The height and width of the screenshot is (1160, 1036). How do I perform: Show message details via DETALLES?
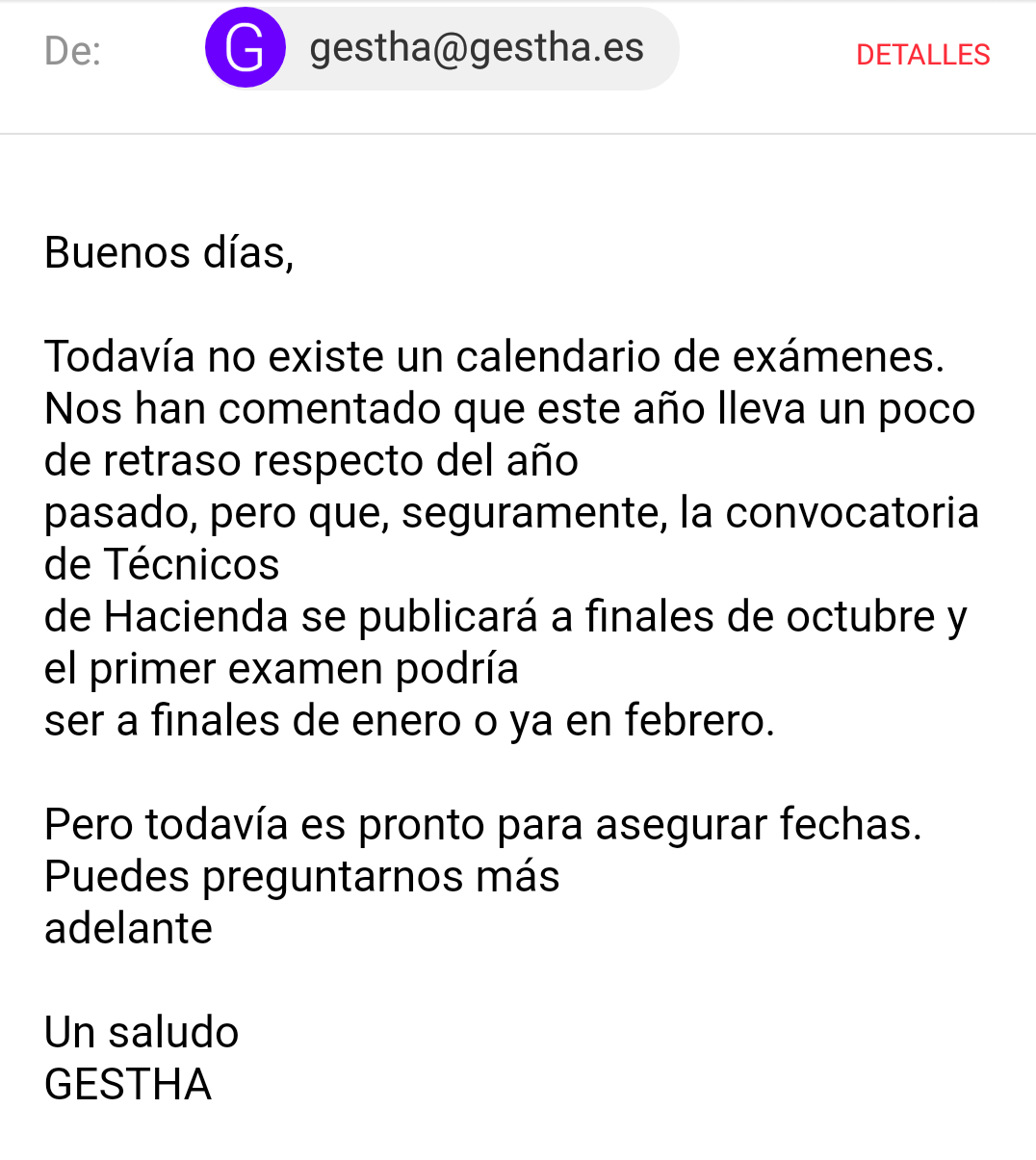(x=922, y=55)
